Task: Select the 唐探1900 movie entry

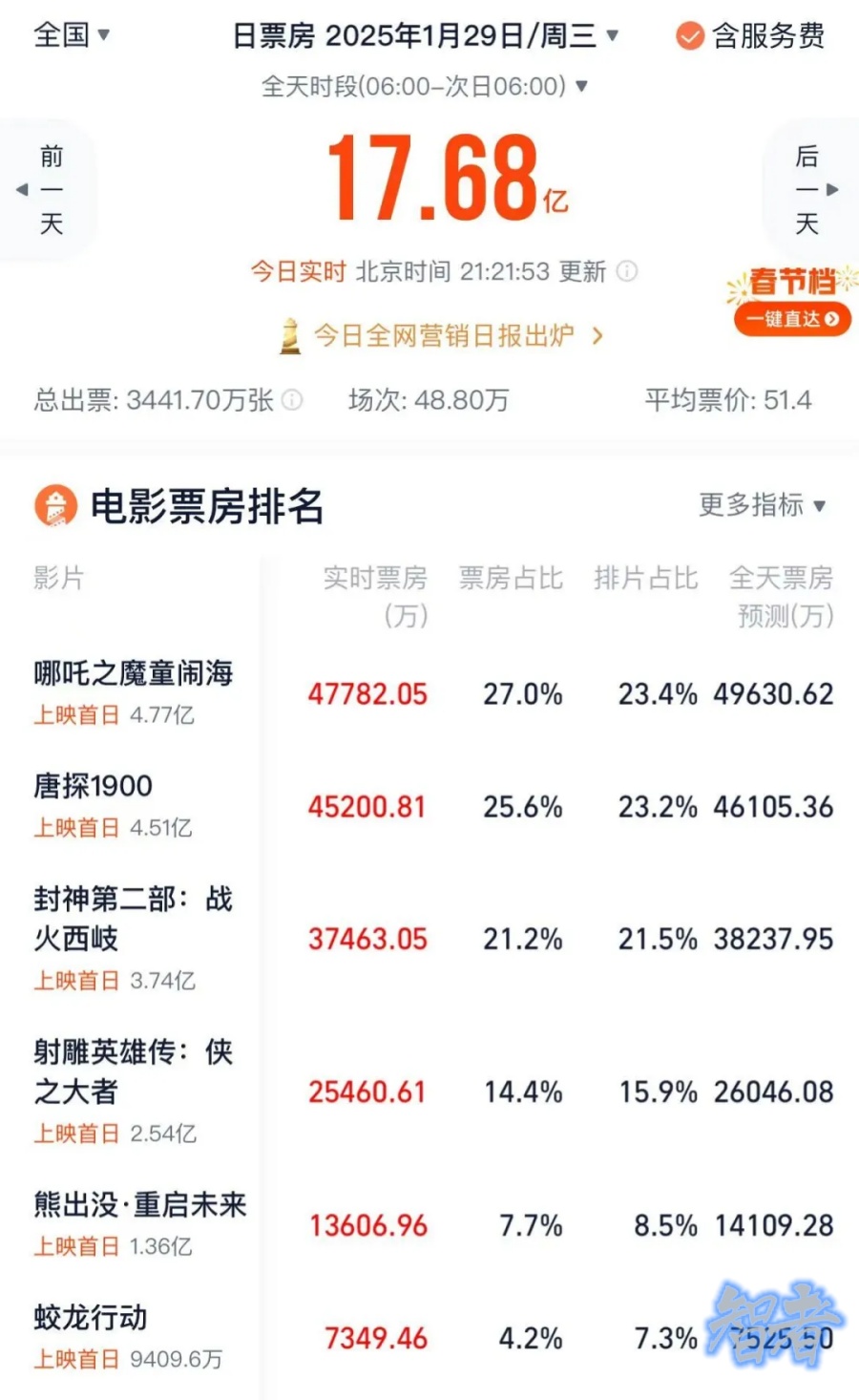Action: [91, 786]
